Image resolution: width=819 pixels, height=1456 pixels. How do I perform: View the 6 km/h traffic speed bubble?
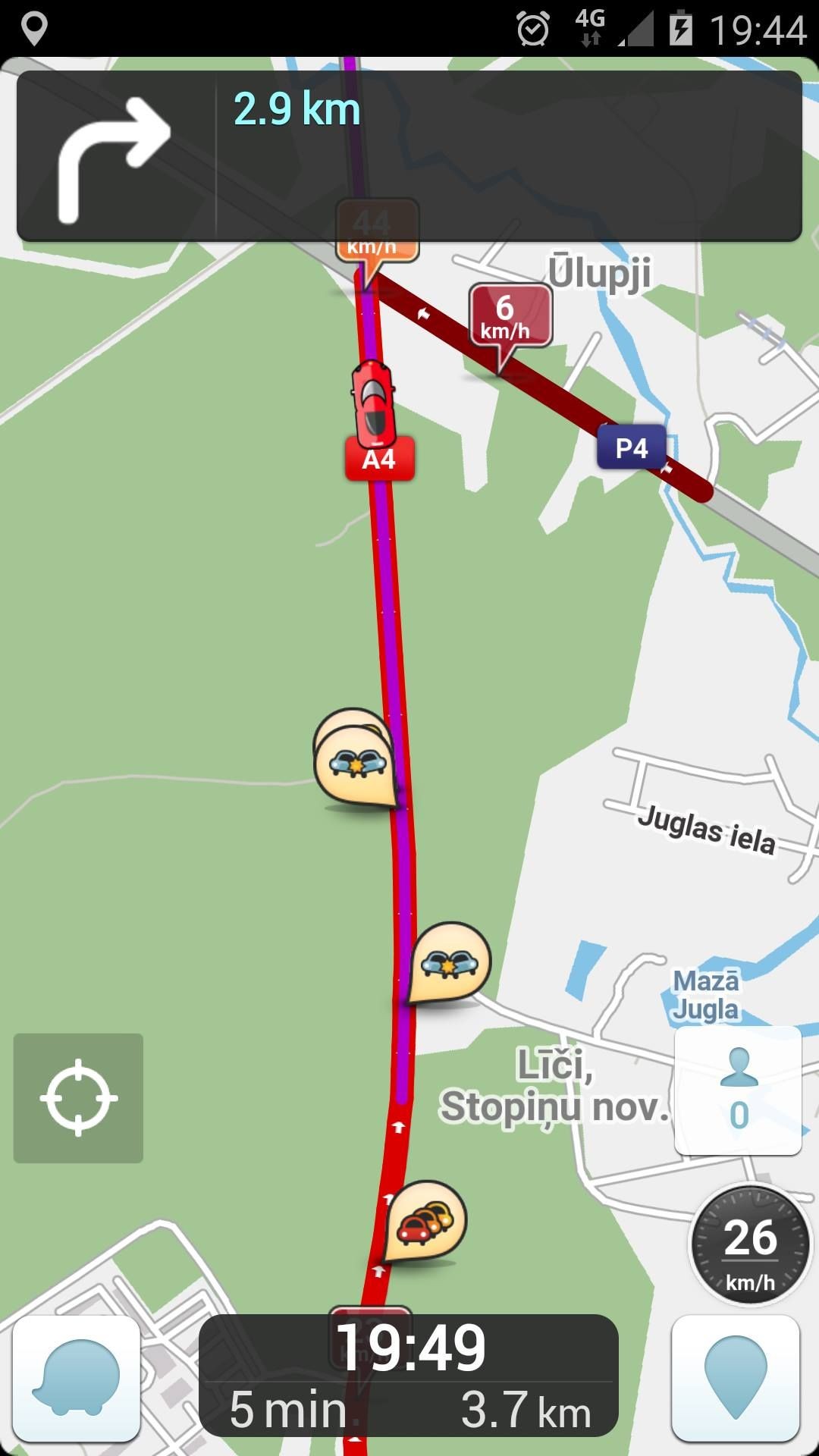pyautogui.click(x=510, y=322)
